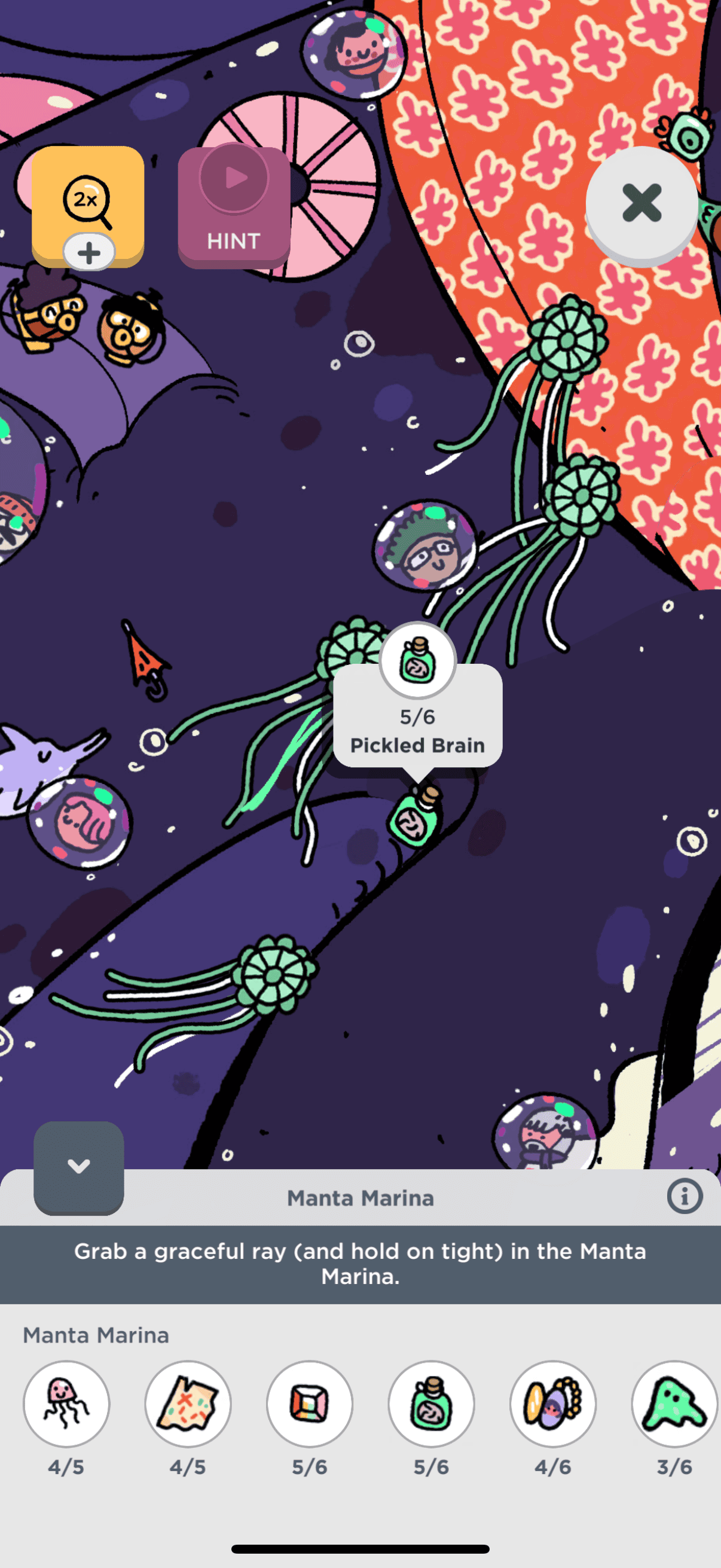The width and height of the screenshot is (721, 1568).
Task: Select the green slime item showing 3/6
Action: (x=674, y=1404)
